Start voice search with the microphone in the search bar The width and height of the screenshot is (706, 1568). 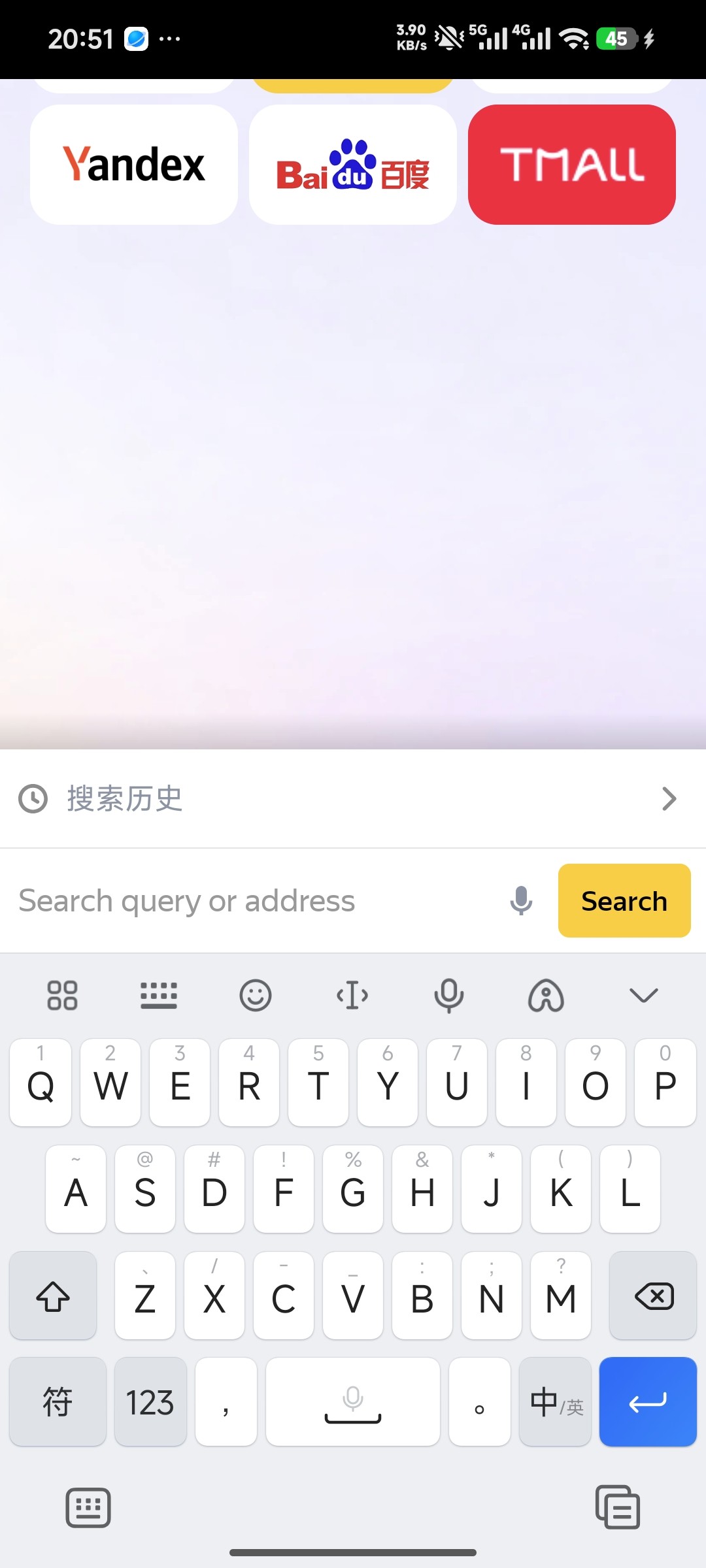(x=521, y=901)
